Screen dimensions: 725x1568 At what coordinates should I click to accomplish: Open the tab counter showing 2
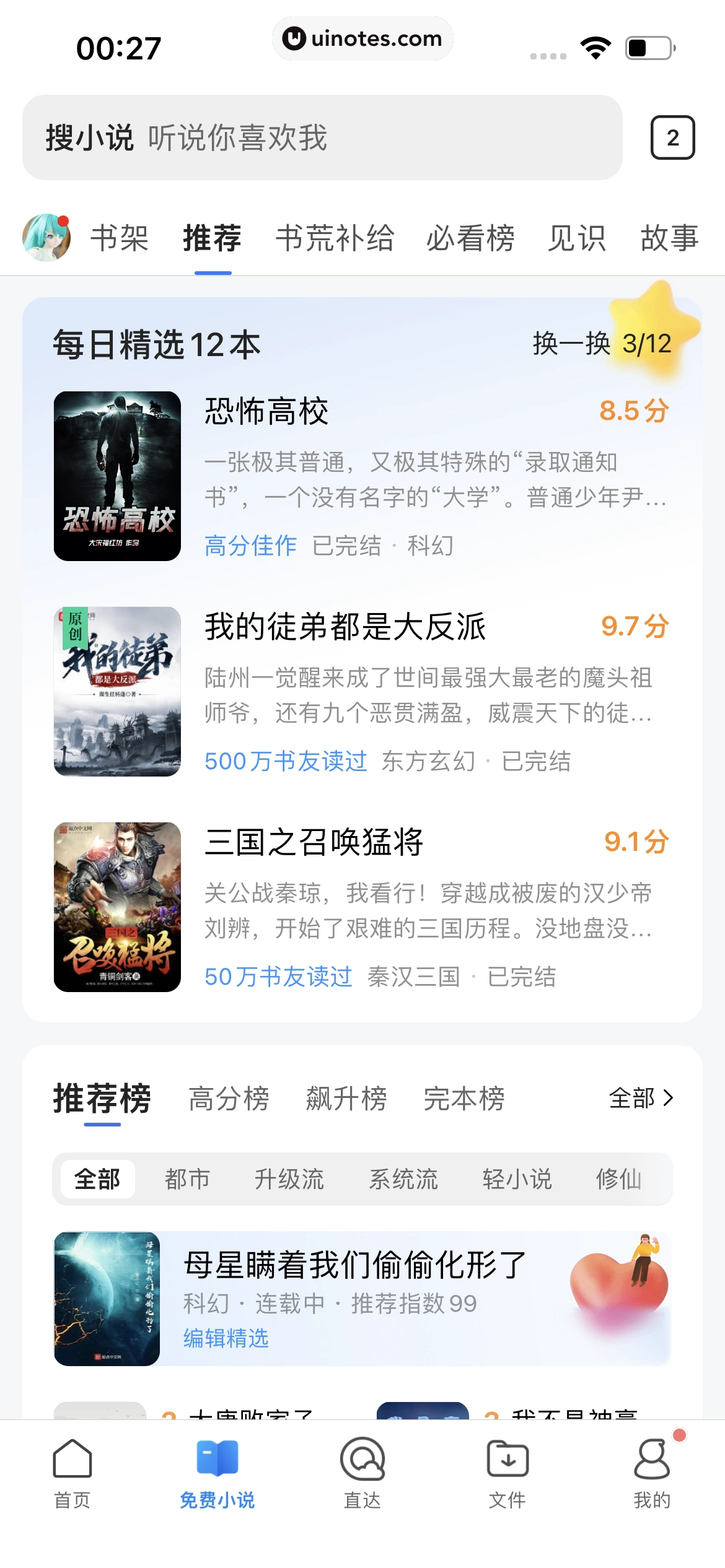pos(672,139)
